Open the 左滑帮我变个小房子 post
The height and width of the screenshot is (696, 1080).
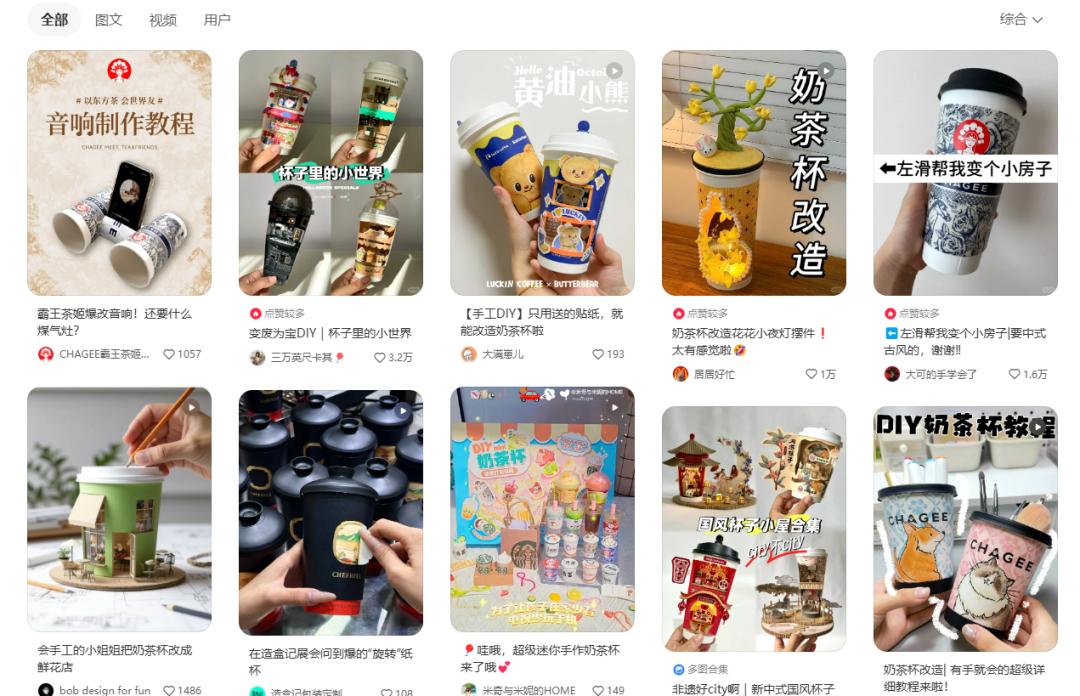[x=965, y=173]
